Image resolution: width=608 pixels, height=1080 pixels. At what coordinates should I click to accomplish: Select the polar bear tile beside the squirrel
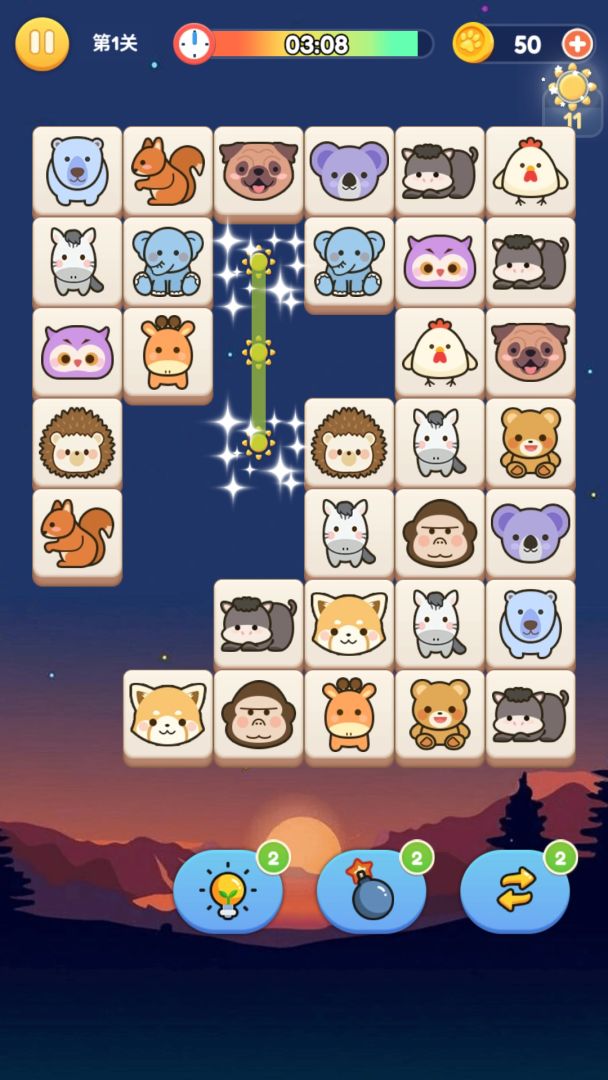[77, 168]
